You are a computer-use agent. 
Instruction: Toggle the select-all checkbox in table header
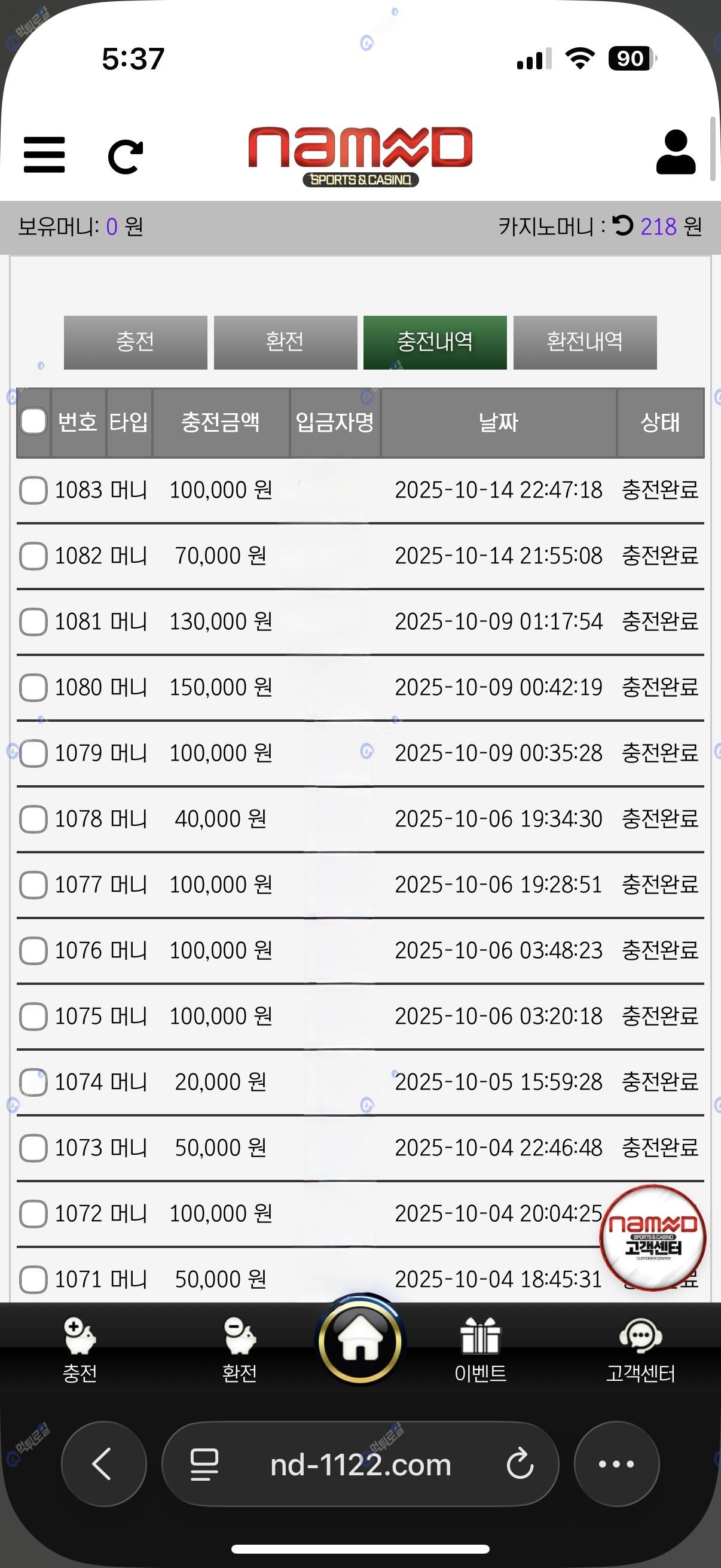click(x=33, y=421)
